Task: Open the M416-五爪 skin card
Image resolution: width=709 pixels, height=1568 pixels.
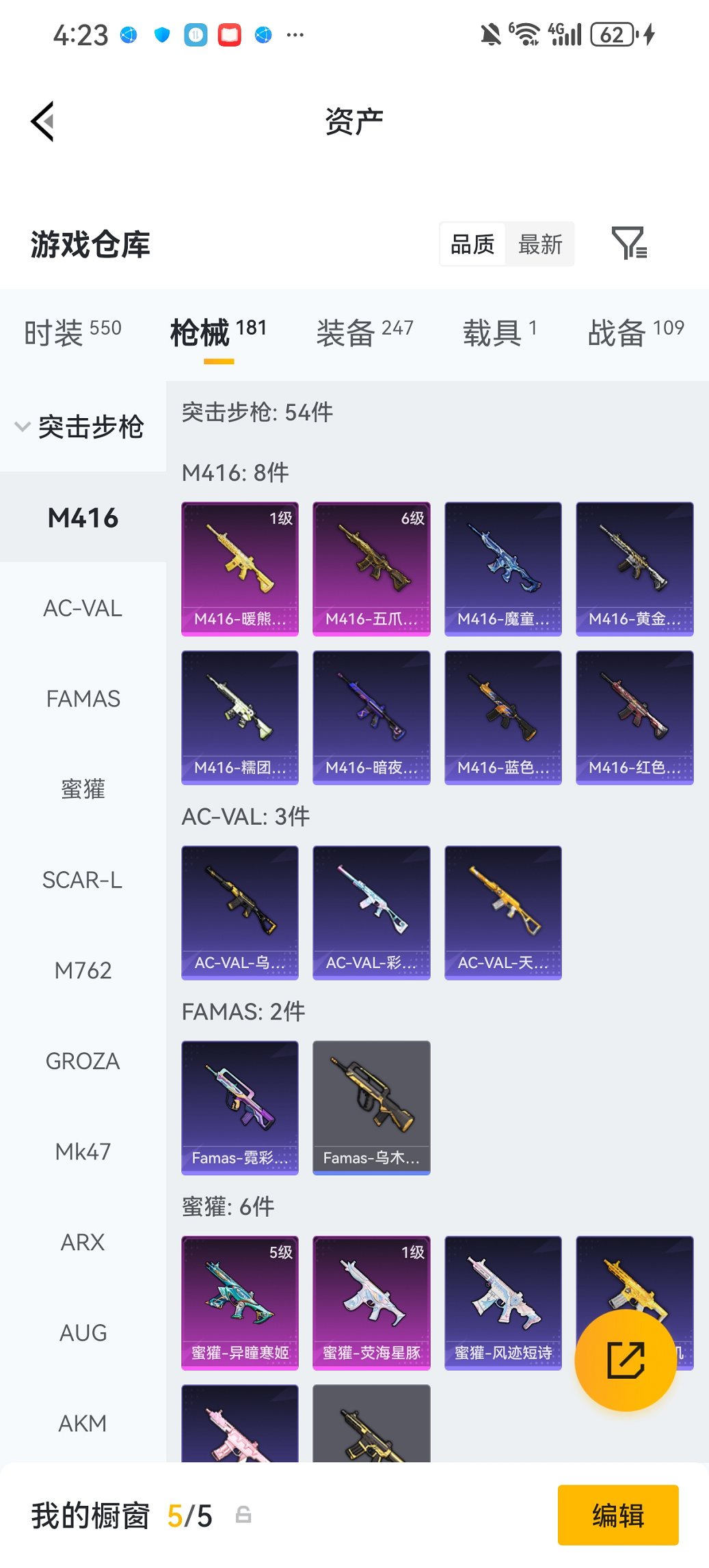Action: (371, 568)
